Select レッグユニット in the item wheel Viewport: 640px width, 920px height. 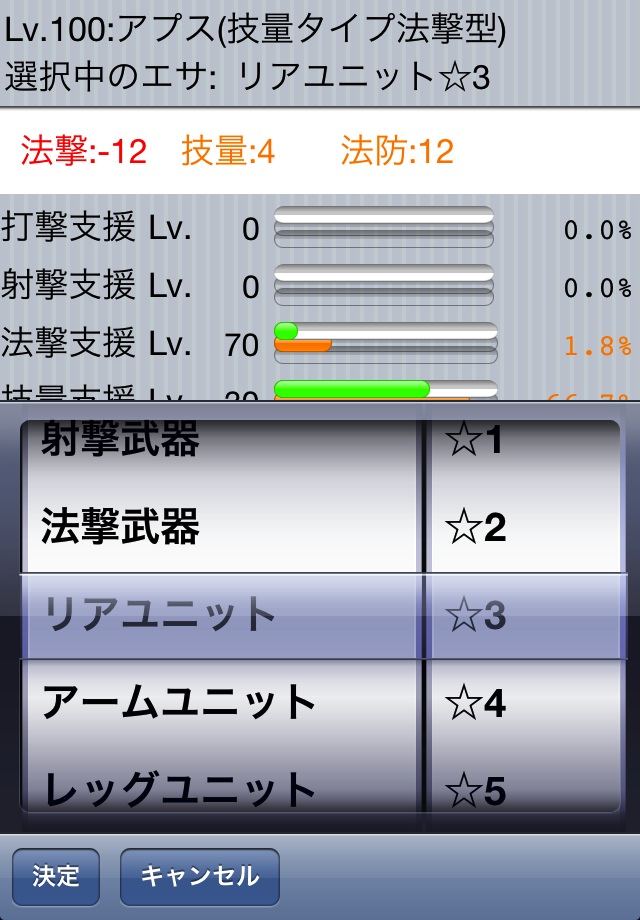click(x=180, y=790)
